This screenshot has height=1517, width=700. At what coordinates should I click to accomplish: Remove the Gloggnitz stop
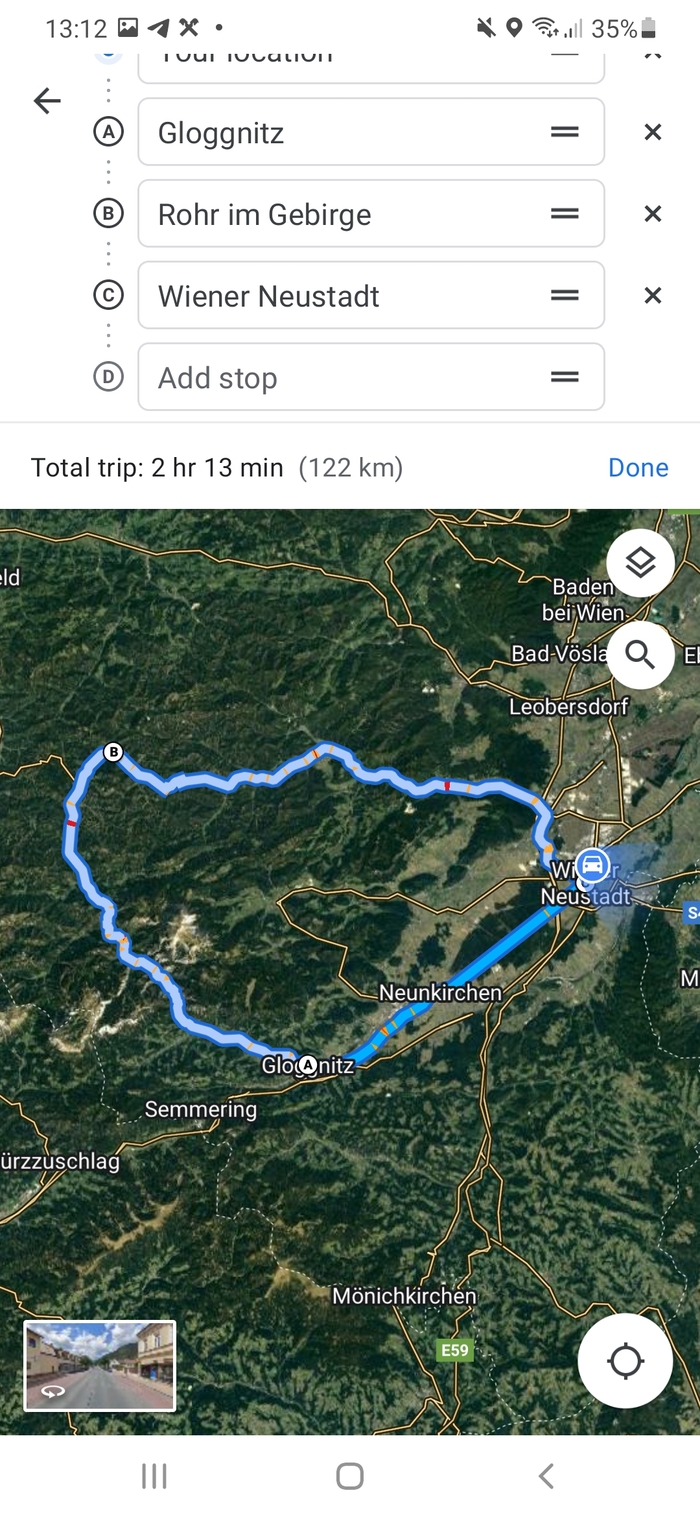click(x=652, y=132)
